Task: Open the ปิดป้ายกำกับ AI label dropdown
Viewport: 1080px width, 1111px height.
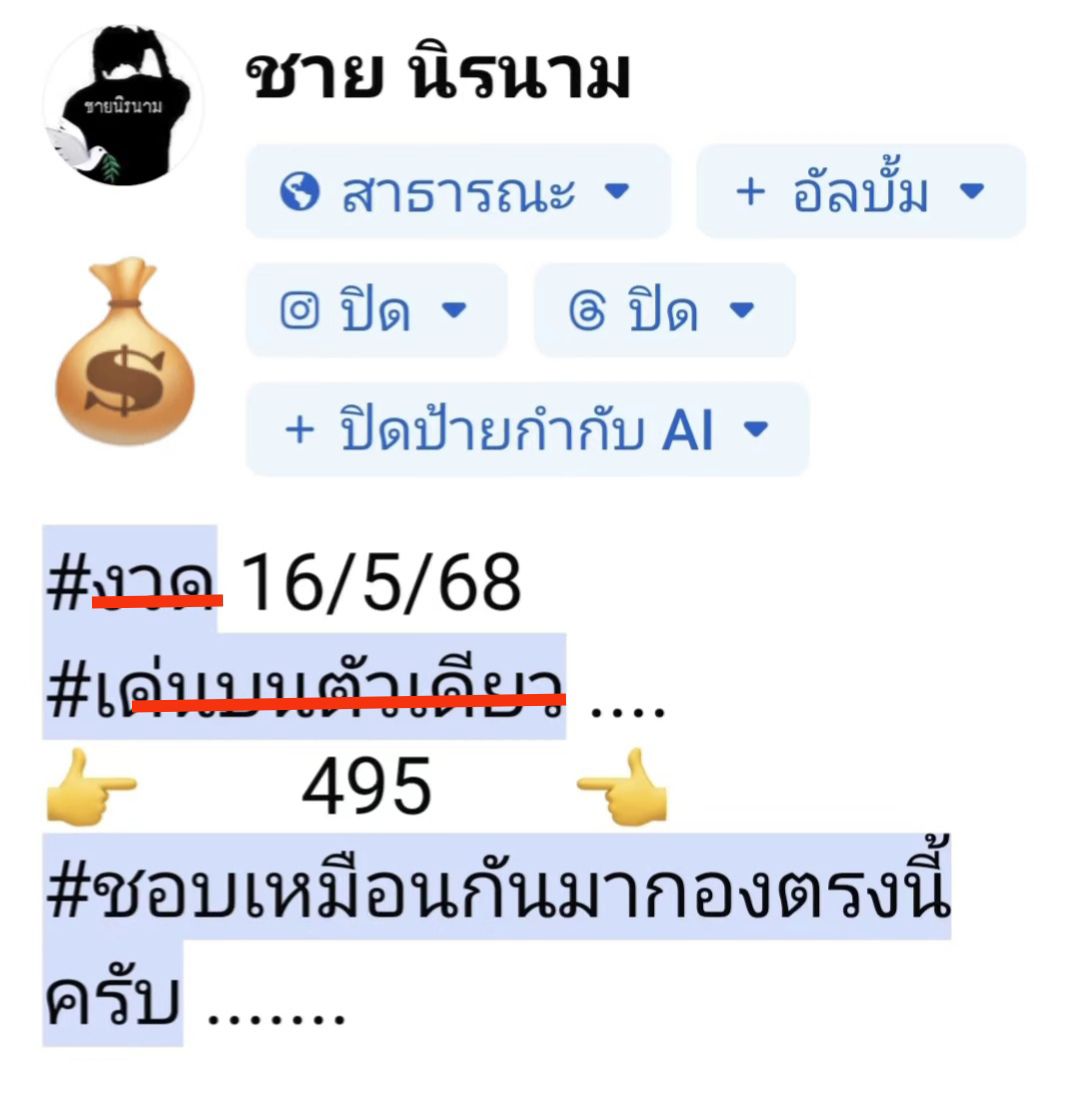Action: pyautogui.click(x=526, y=430)
